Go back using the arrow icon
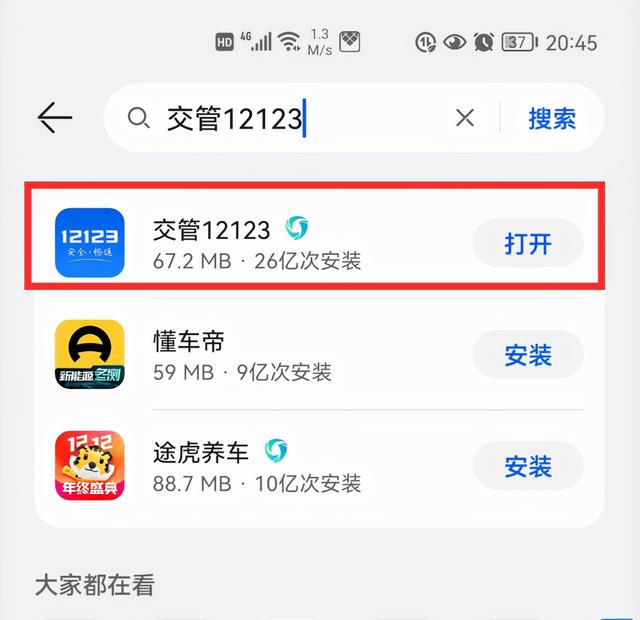This screenshot has height=620, width=640. pyautogui.click(x=55, y=118)
